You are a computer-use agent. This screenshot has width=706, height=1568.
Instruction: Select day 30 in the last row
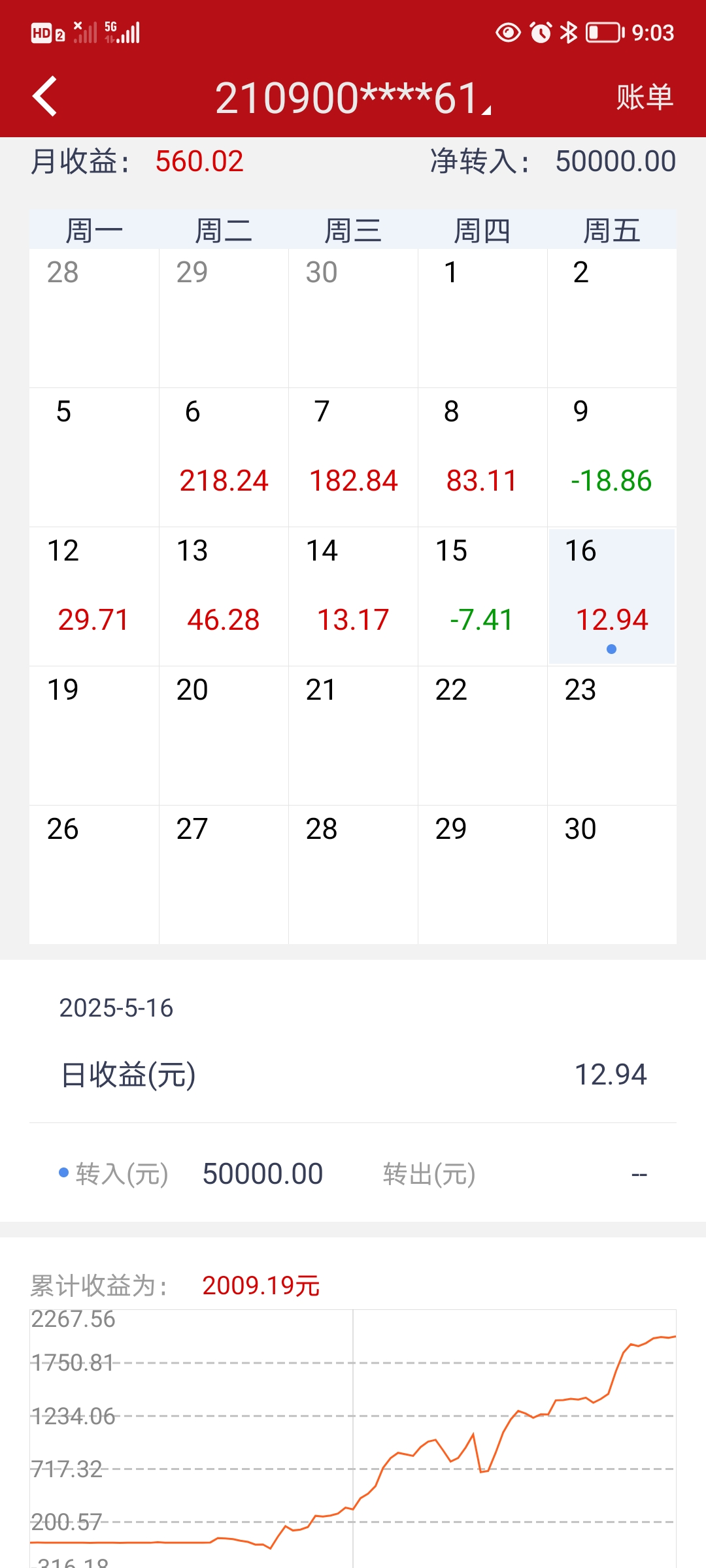coord(612,875)
